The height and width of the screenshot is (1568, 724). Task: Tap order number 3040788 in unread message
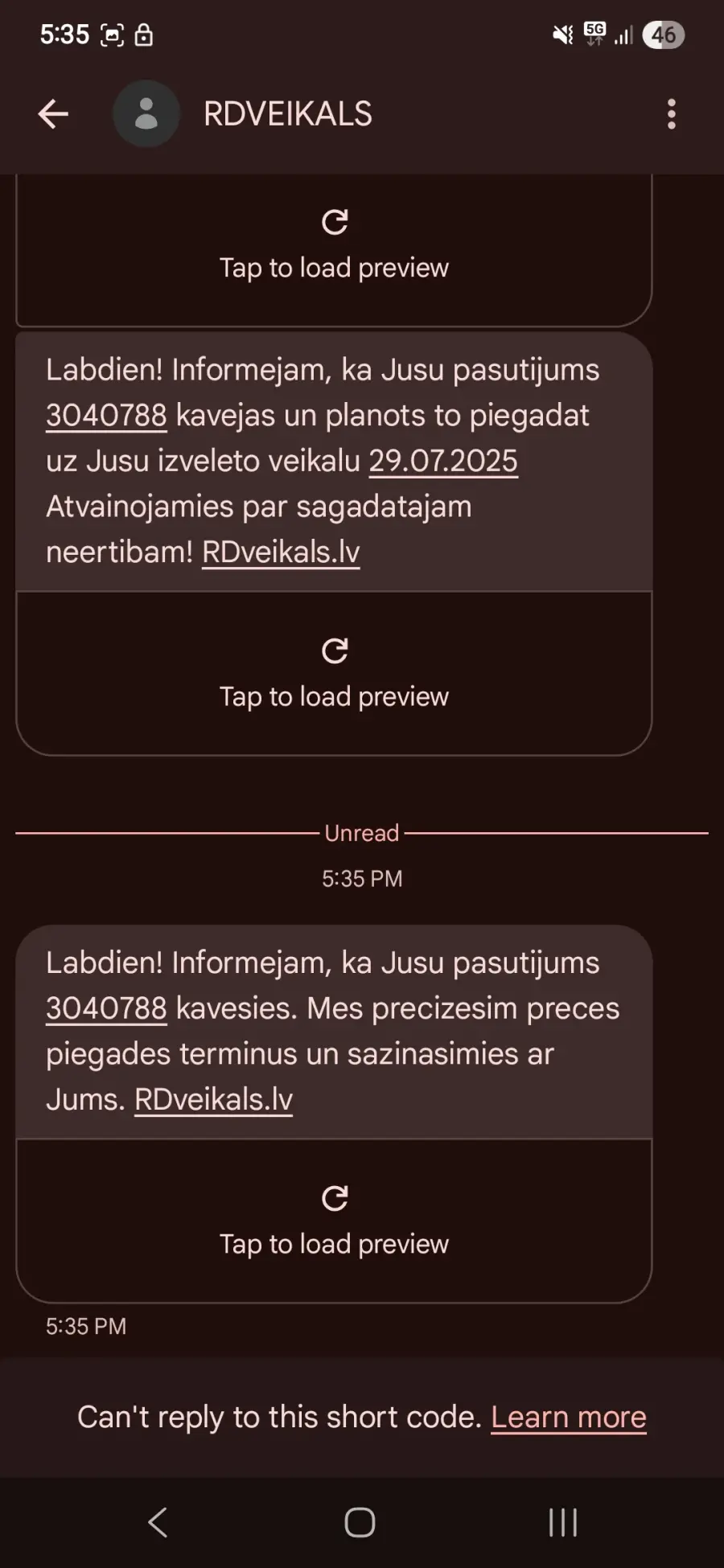pyautogui.click(x=106, y=1008)
